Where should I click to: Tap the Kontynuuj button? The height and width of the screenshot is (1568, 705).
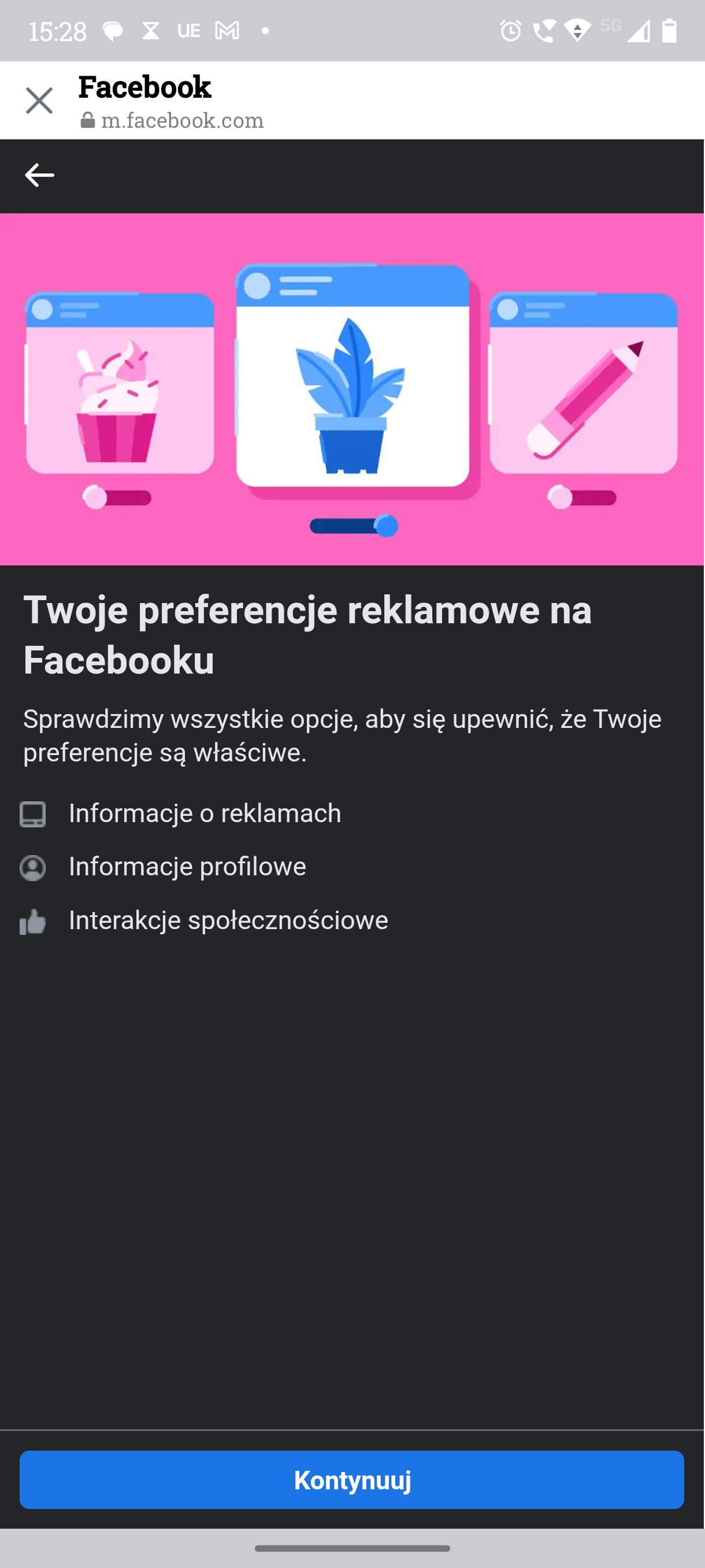coord(351,1480)
